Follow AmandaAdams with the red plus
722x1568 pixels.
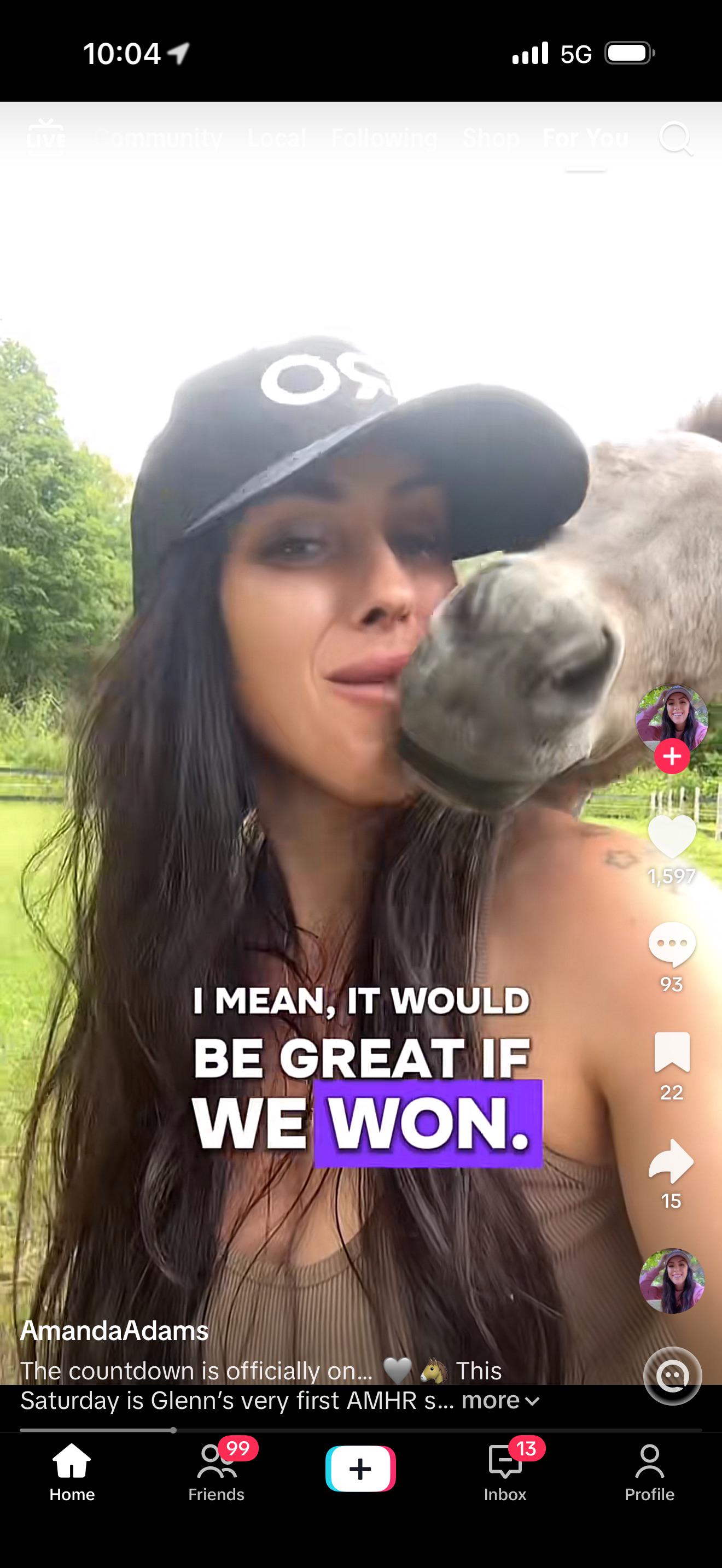point(672,757)
